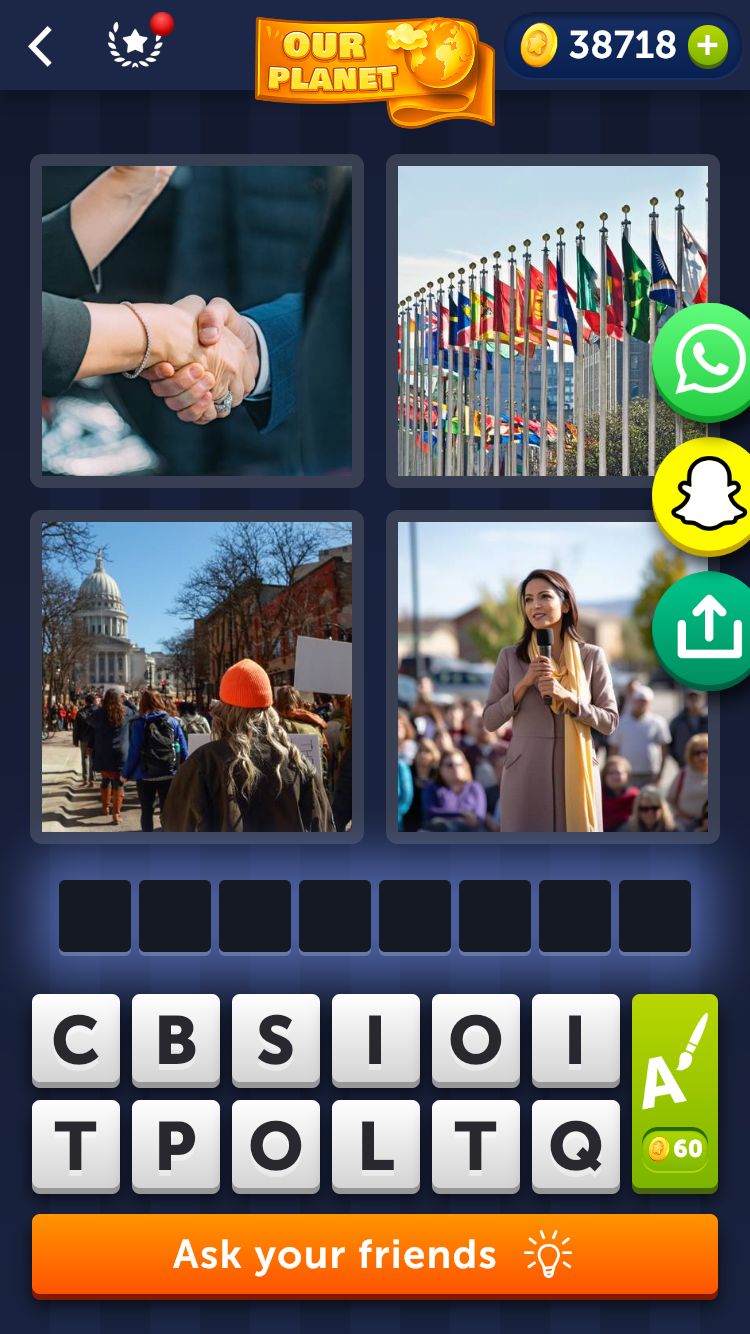Tap Ask your friends for help

coord(375,1255)
